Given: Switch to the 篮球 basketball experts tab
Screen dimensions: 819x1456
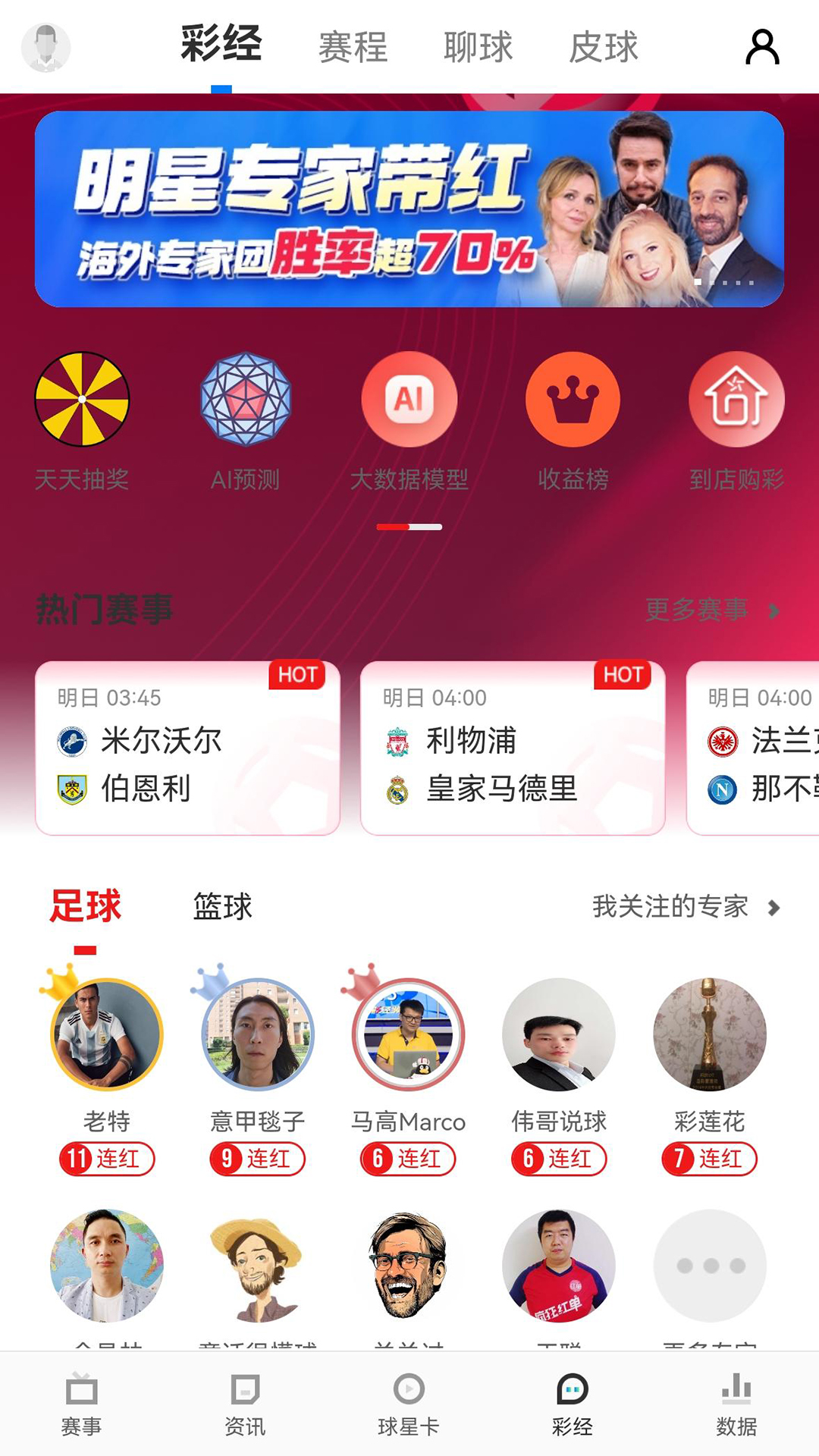Looking at the screenshot, I should (x=221, y=907).
